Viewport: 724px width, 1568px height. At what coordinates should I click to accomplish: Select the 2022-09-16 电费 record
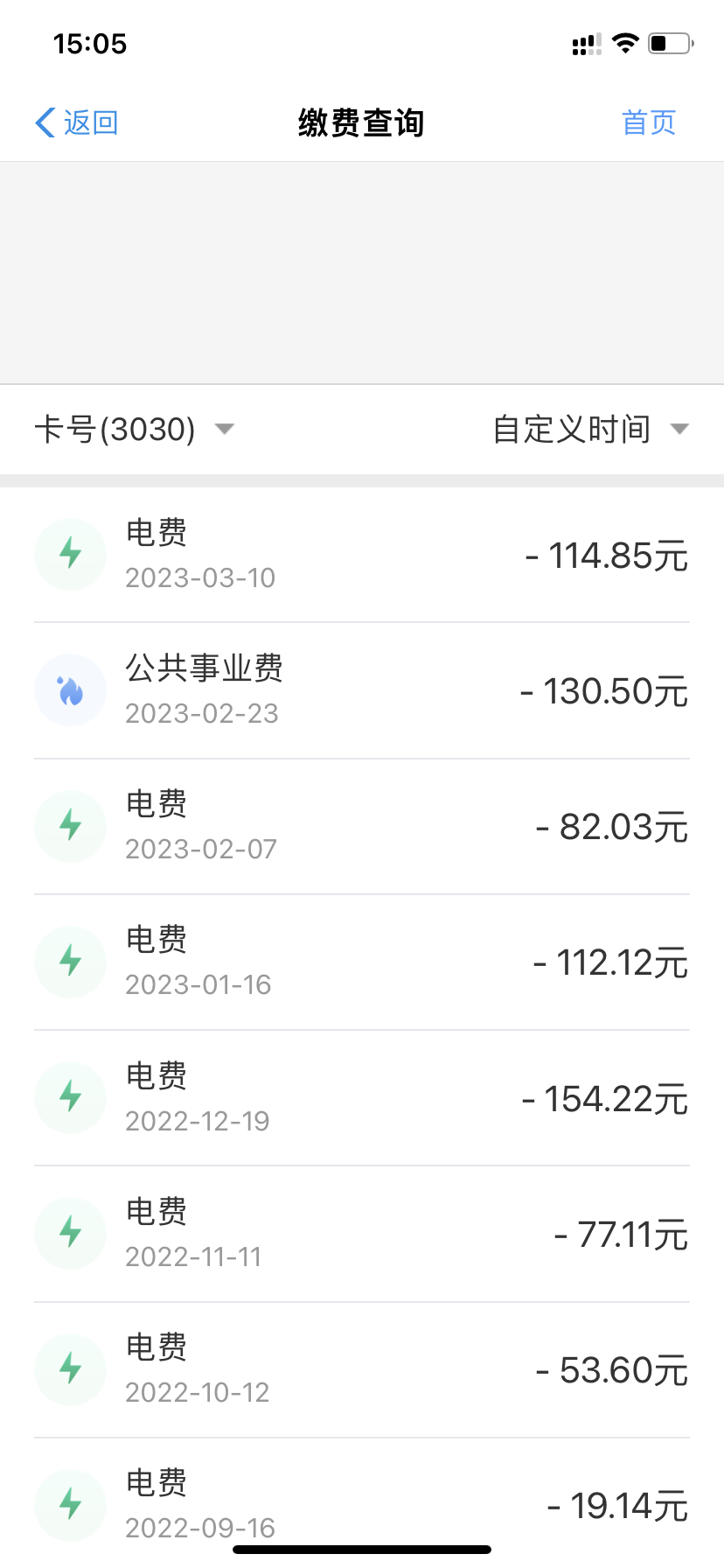point(362,1502)
